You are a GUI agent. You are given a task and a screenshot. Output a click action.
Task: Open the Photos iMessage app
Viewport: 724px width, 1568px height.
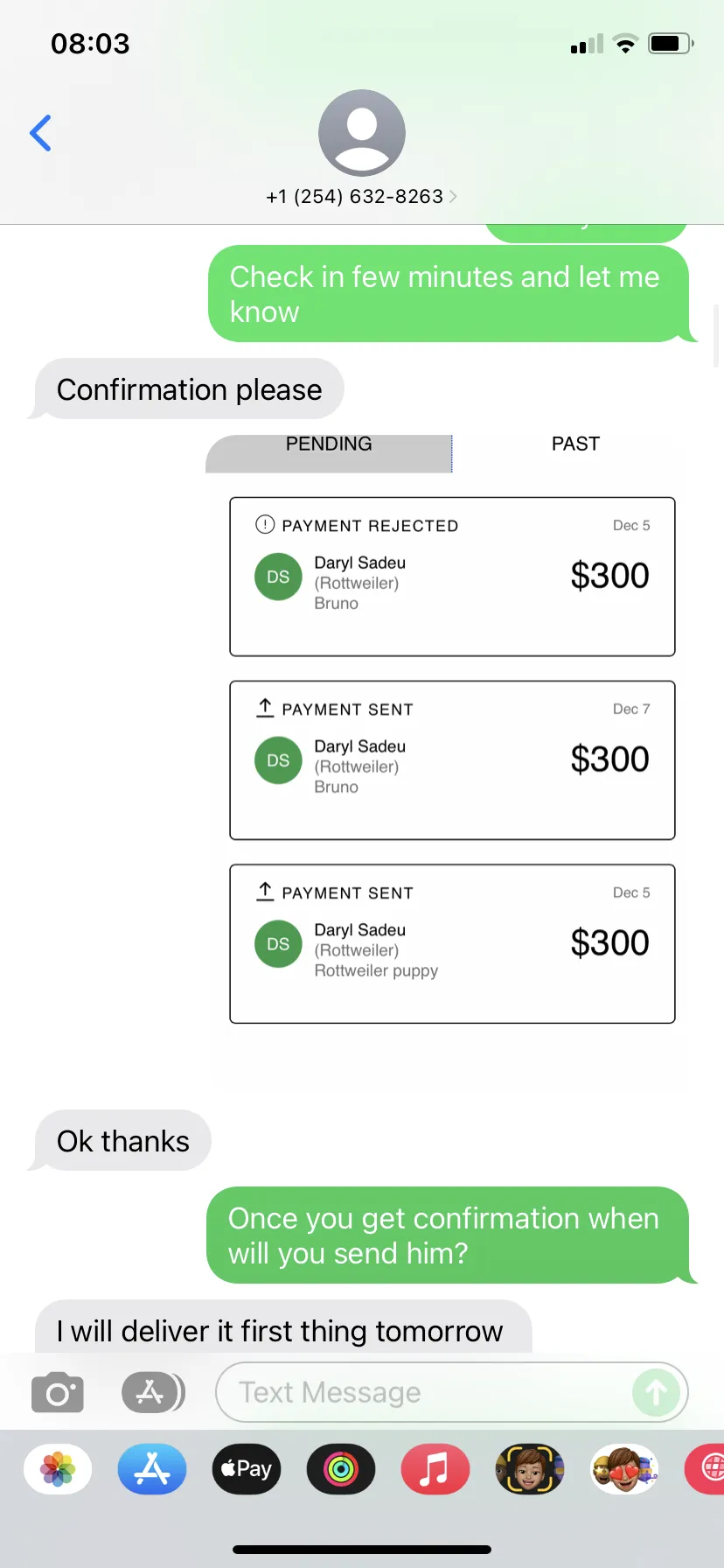pos(58,1469)
